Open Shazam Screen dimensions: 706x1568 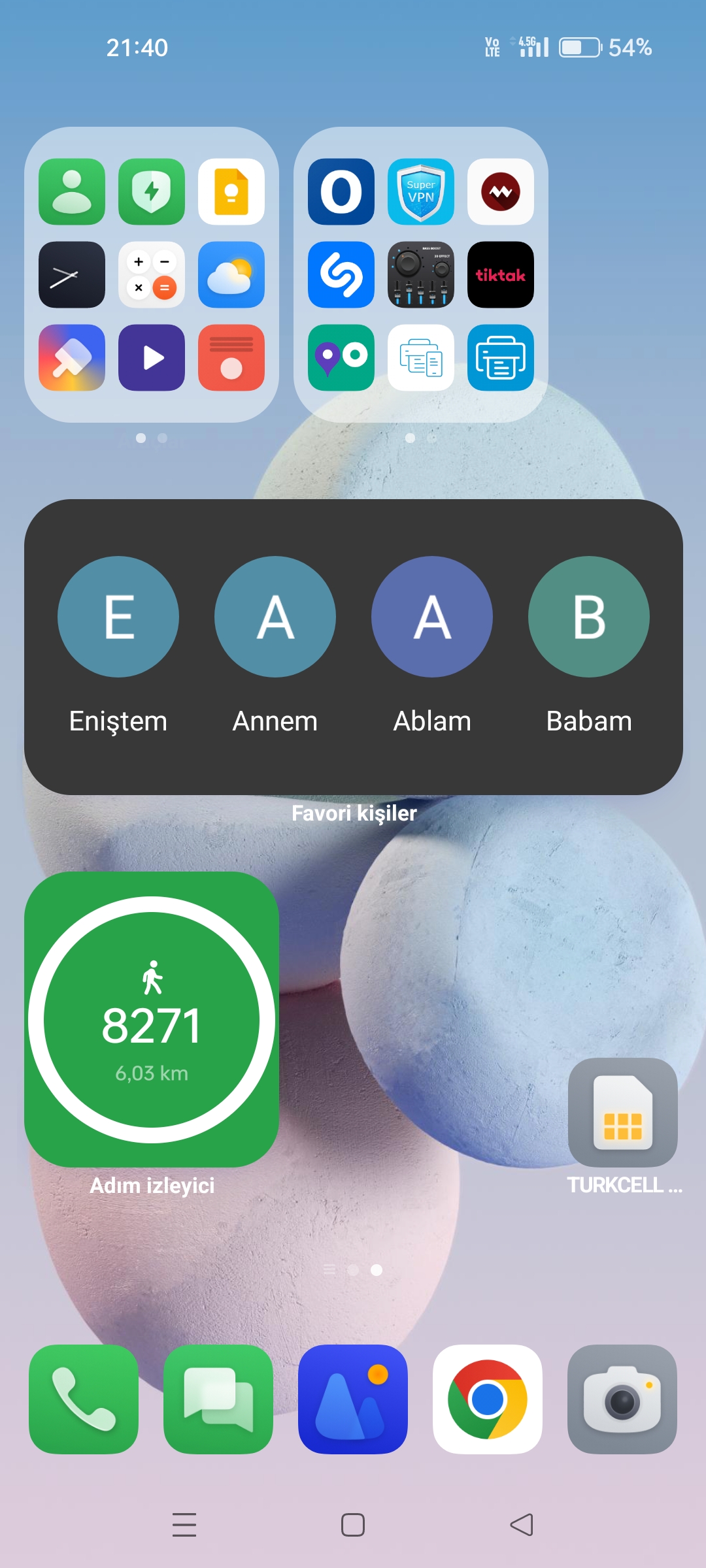pyautogui.click(x=341, y=274)
